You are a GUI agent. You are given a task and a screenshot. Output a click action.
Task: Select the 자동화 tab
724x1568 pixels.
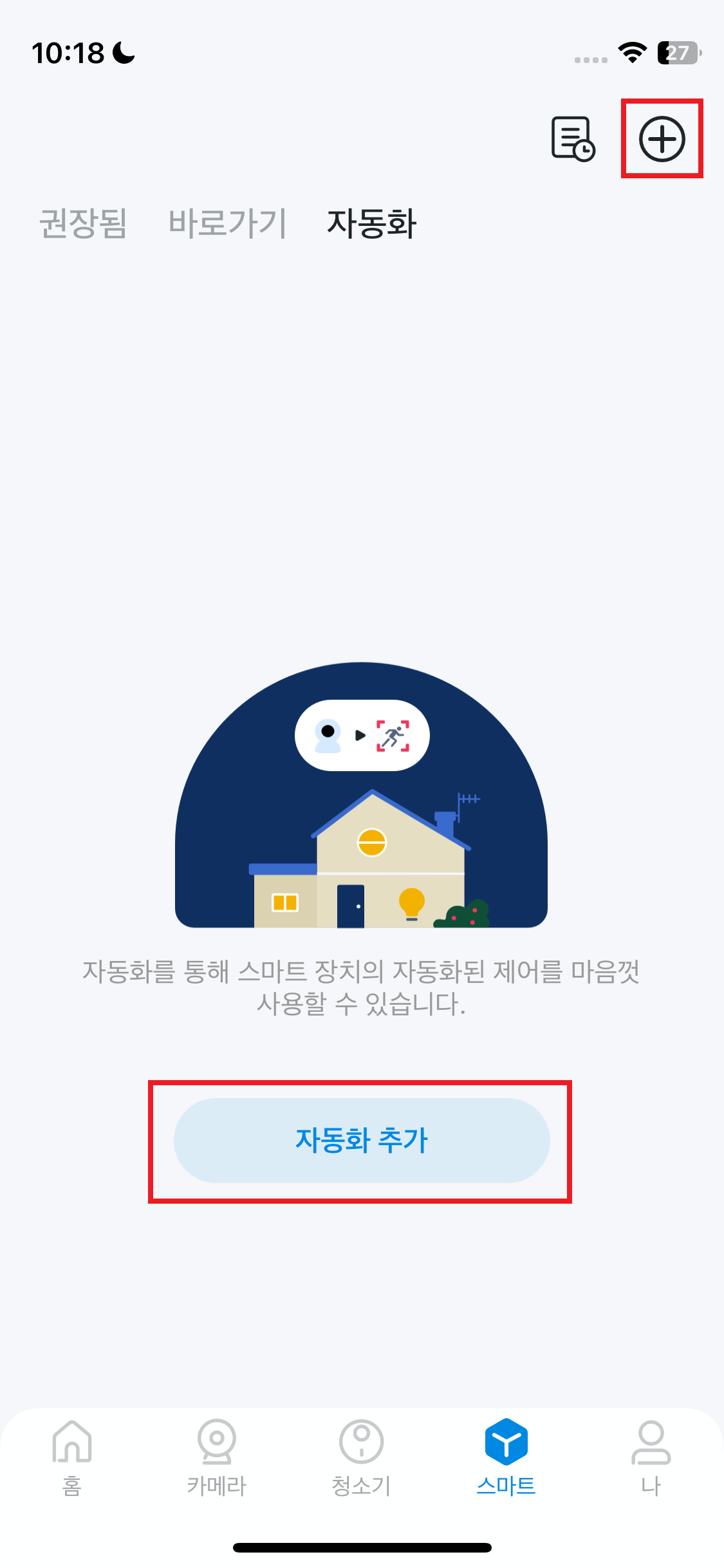[371, 224]
